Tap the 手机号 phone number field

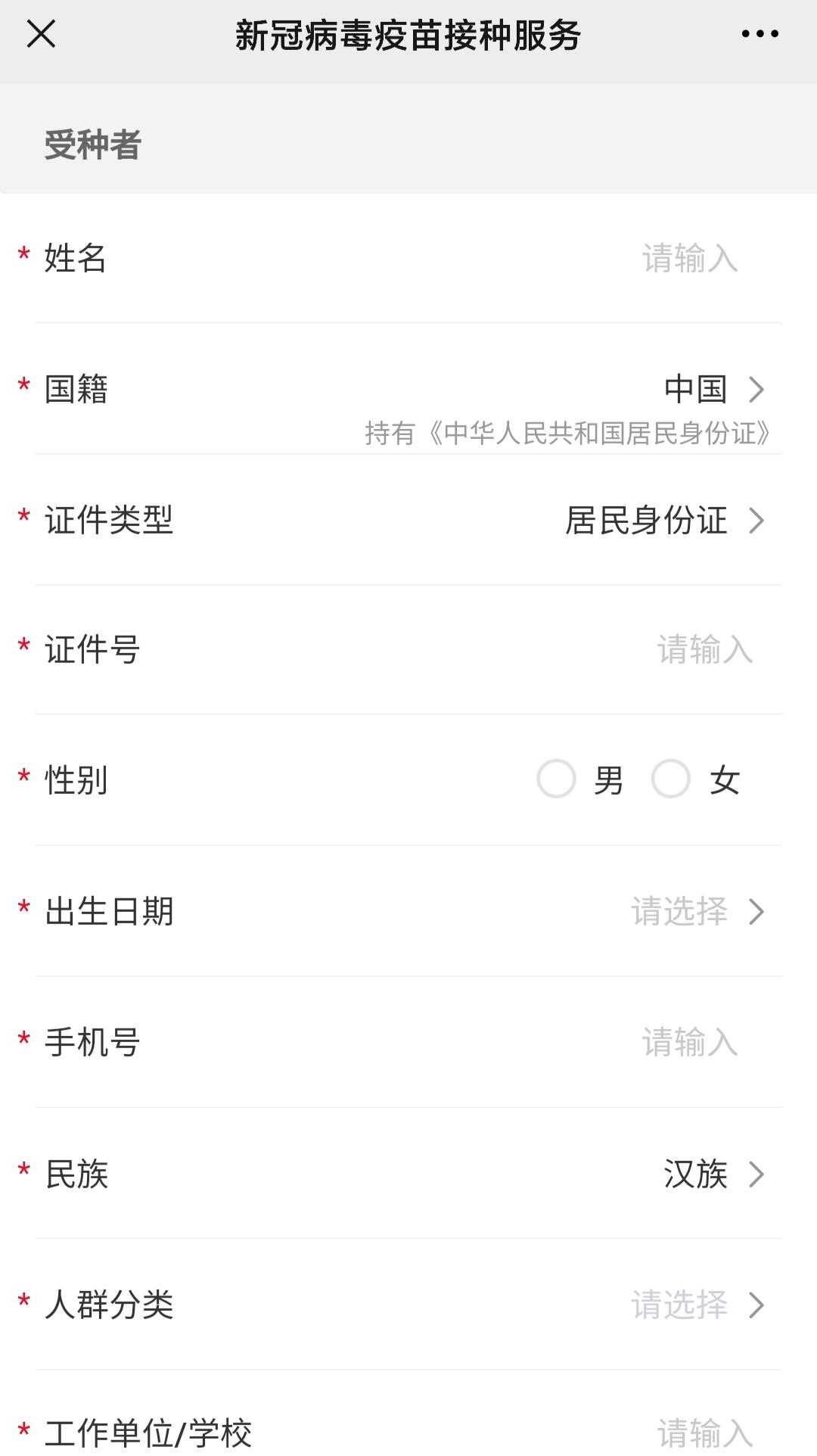(x=688, y=1043)
